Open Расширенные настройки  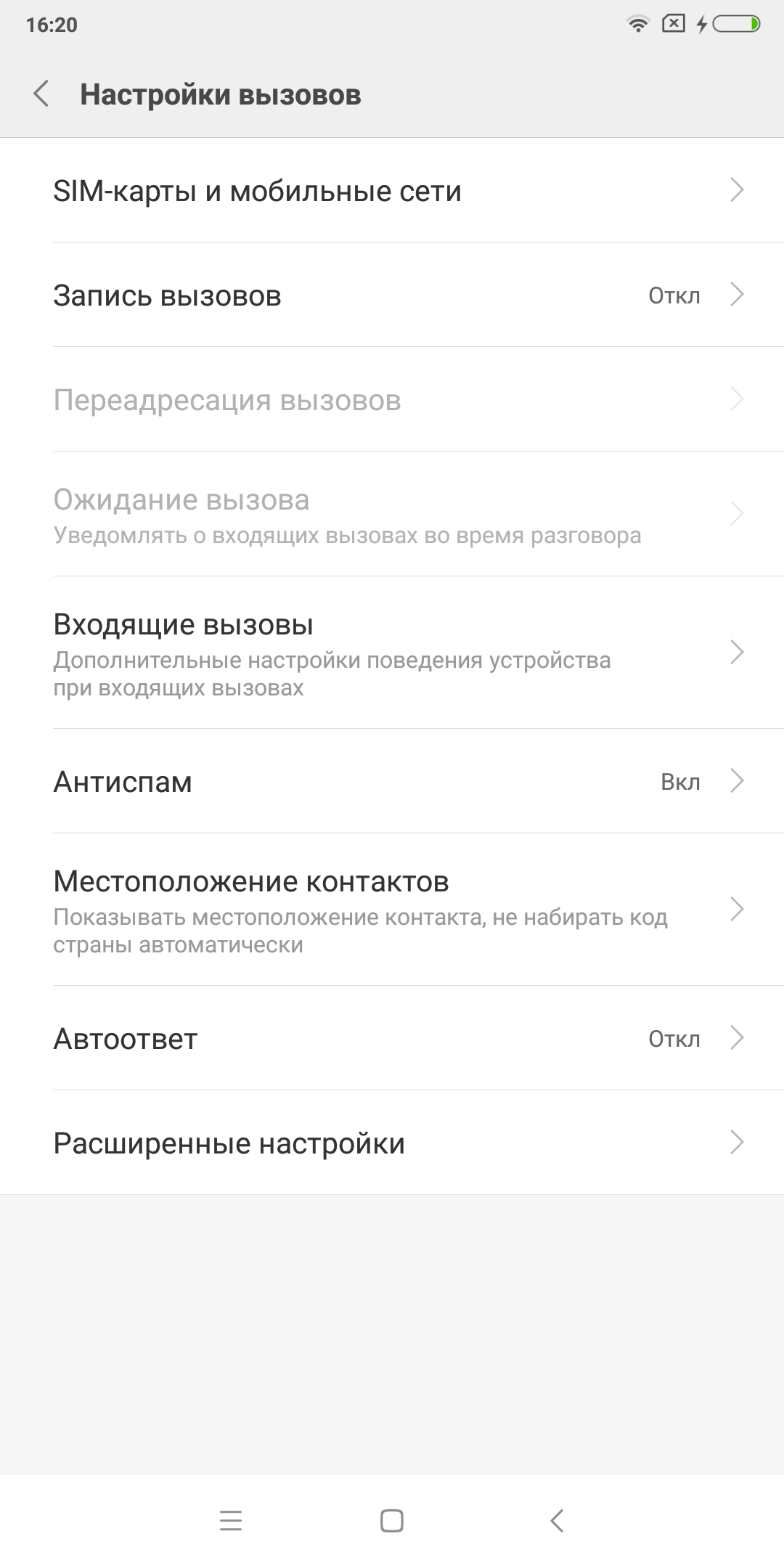[x=392, y=1143]
